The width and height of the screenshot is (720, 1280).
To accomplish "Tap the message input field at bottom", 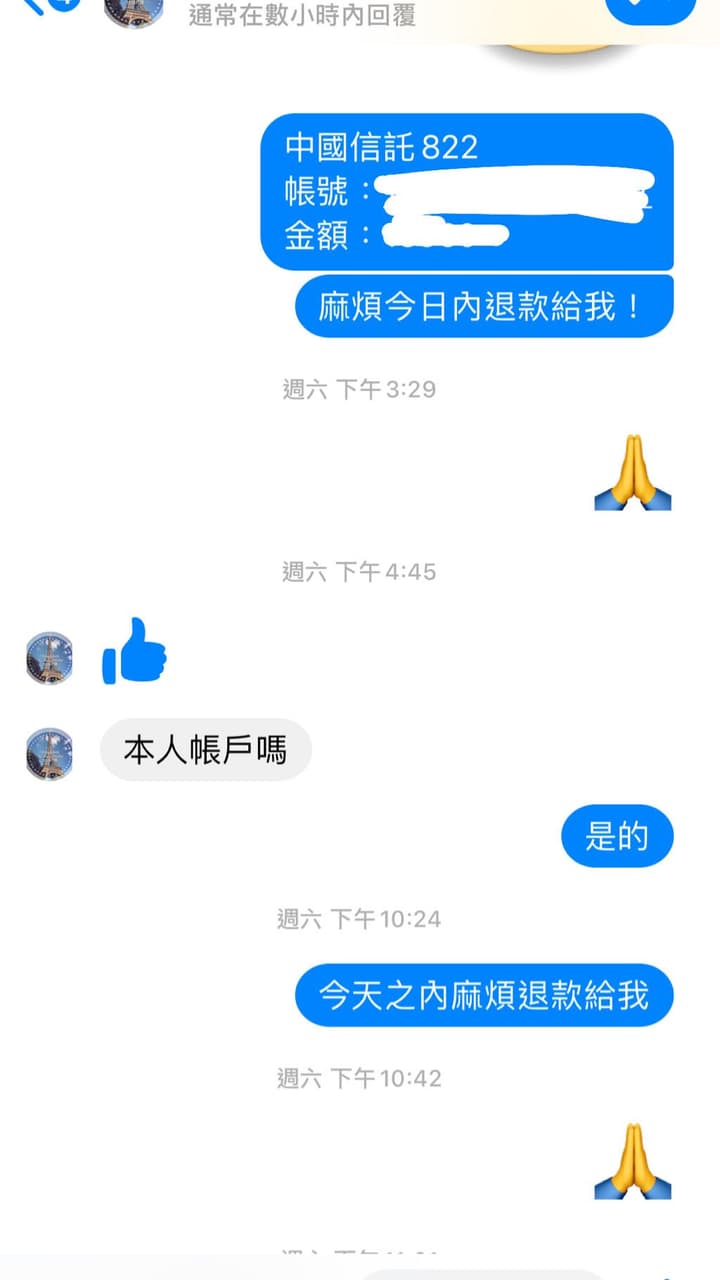I will pyautogui.click(x=482, y=1274).
